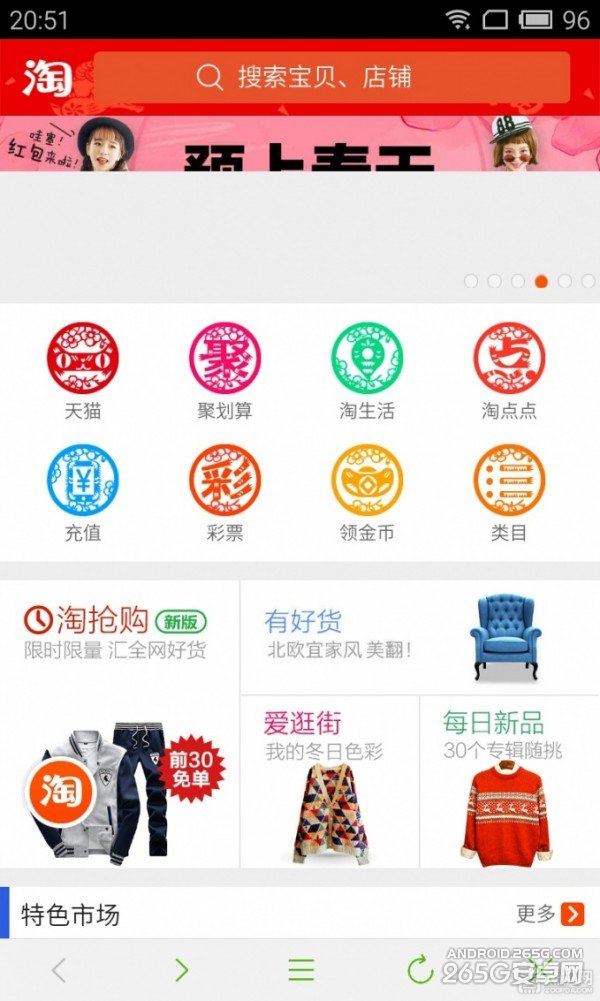This screenshot has height=1001, width=600.
Task: Open 聚划算 deals
Action: point(225,357)
